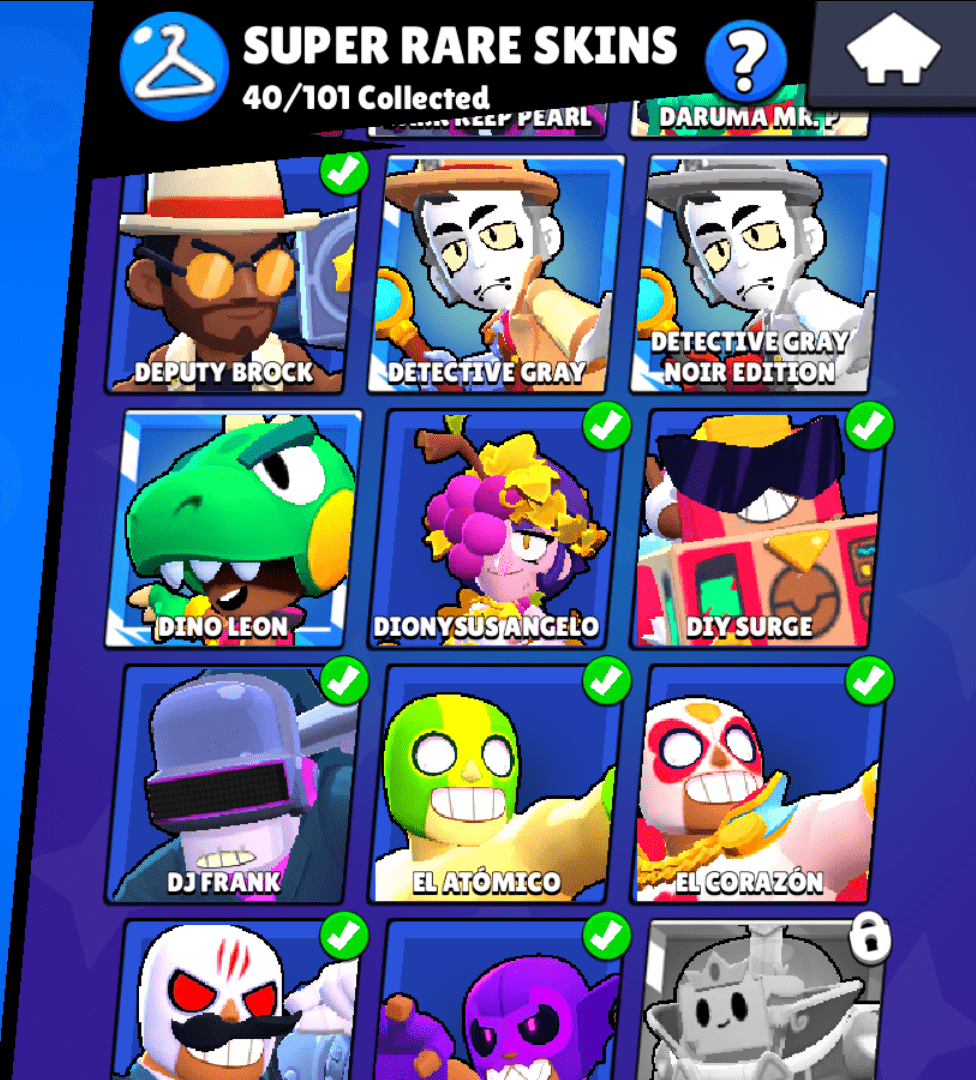View Detective Gray Noir Edition skin
976x1080 pixels.
(760, 275)
